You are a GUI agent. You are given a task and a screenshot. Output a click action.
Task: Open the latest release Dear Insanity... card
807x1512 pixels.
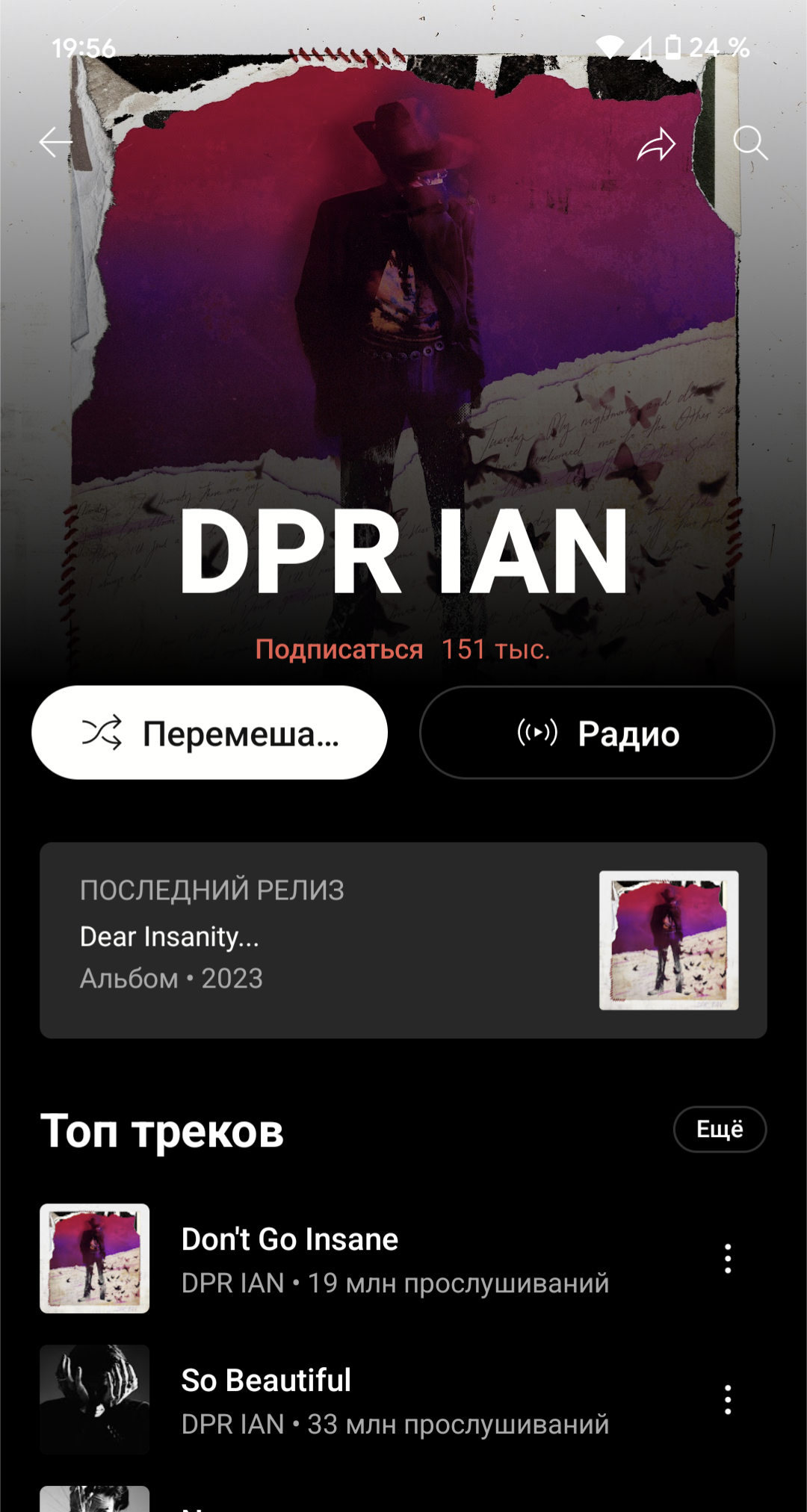403,941
